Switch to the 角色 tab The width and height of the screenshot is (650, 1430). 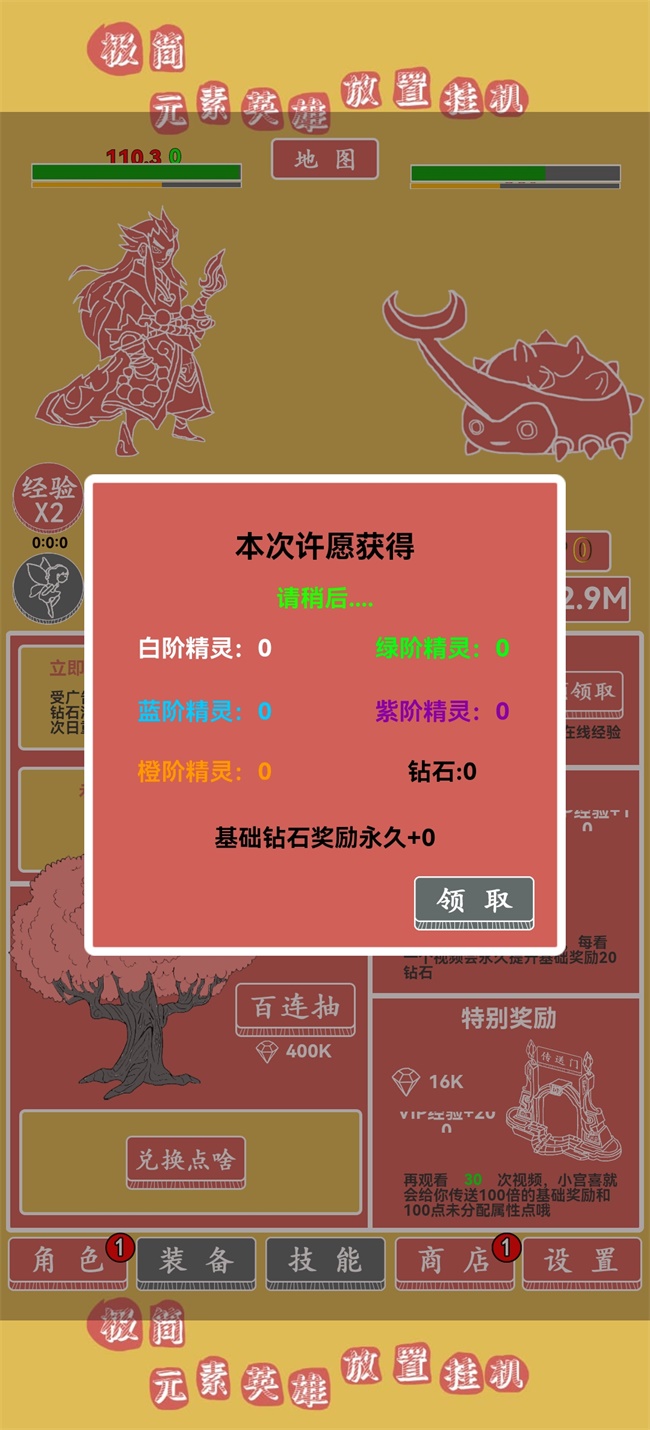tap(68, 1260)
